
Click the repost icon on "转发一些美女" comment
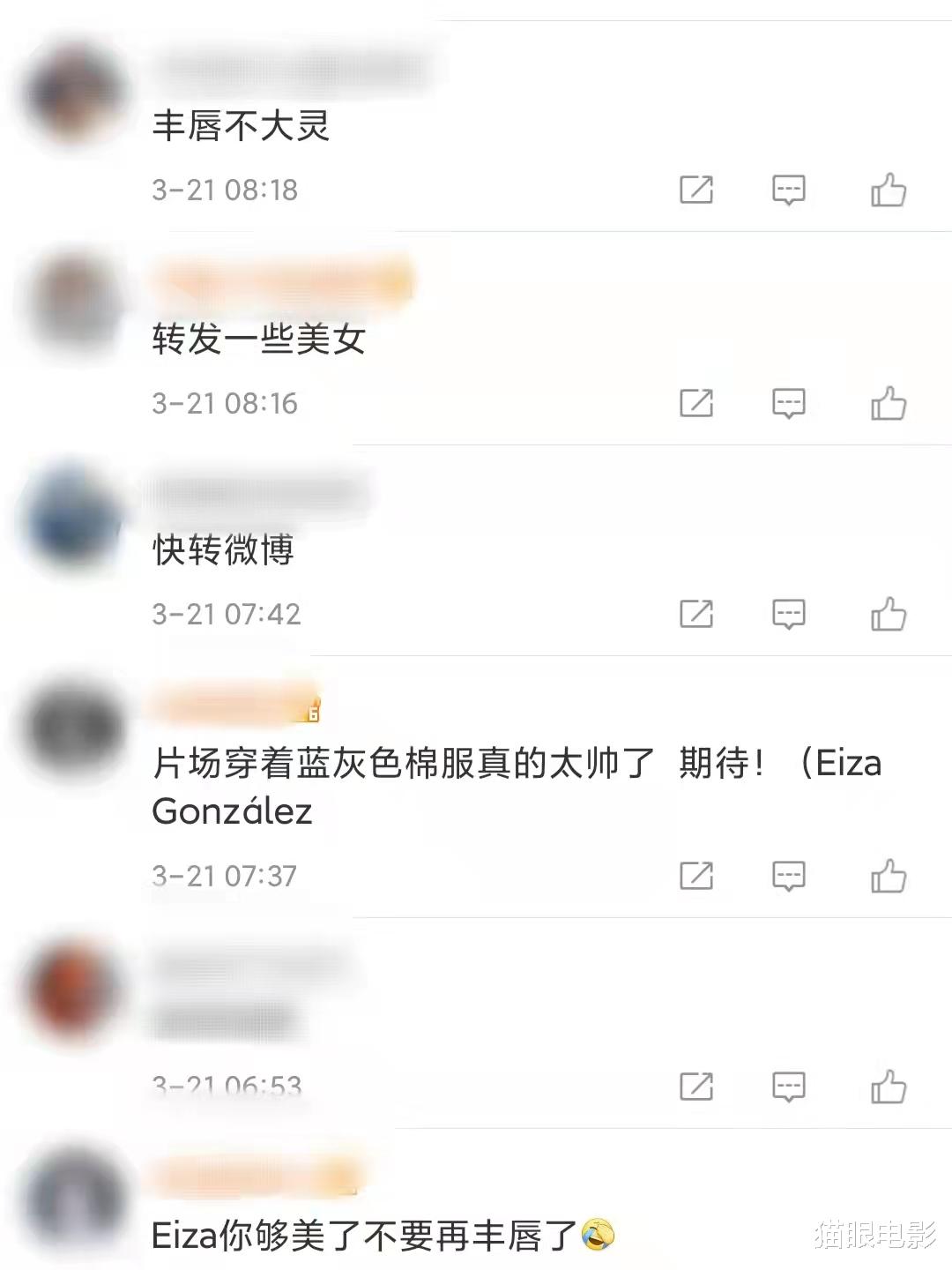[x=696, y=404]
